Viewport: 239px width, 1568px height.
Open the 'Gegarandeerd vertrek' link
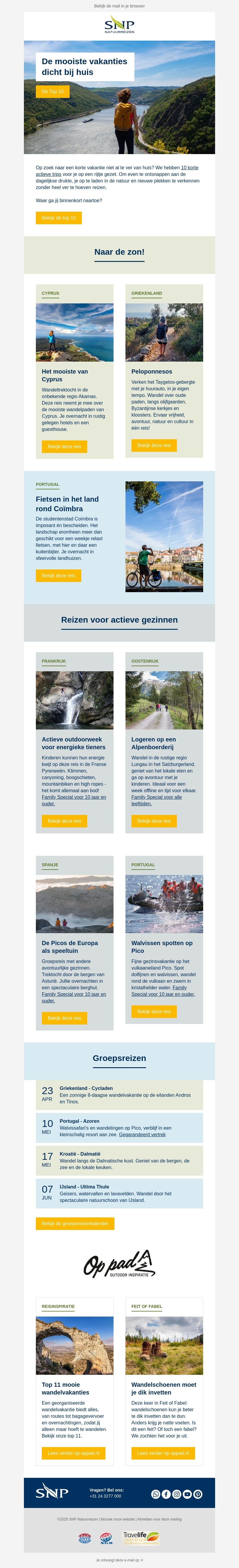(x=142, y=1134)
